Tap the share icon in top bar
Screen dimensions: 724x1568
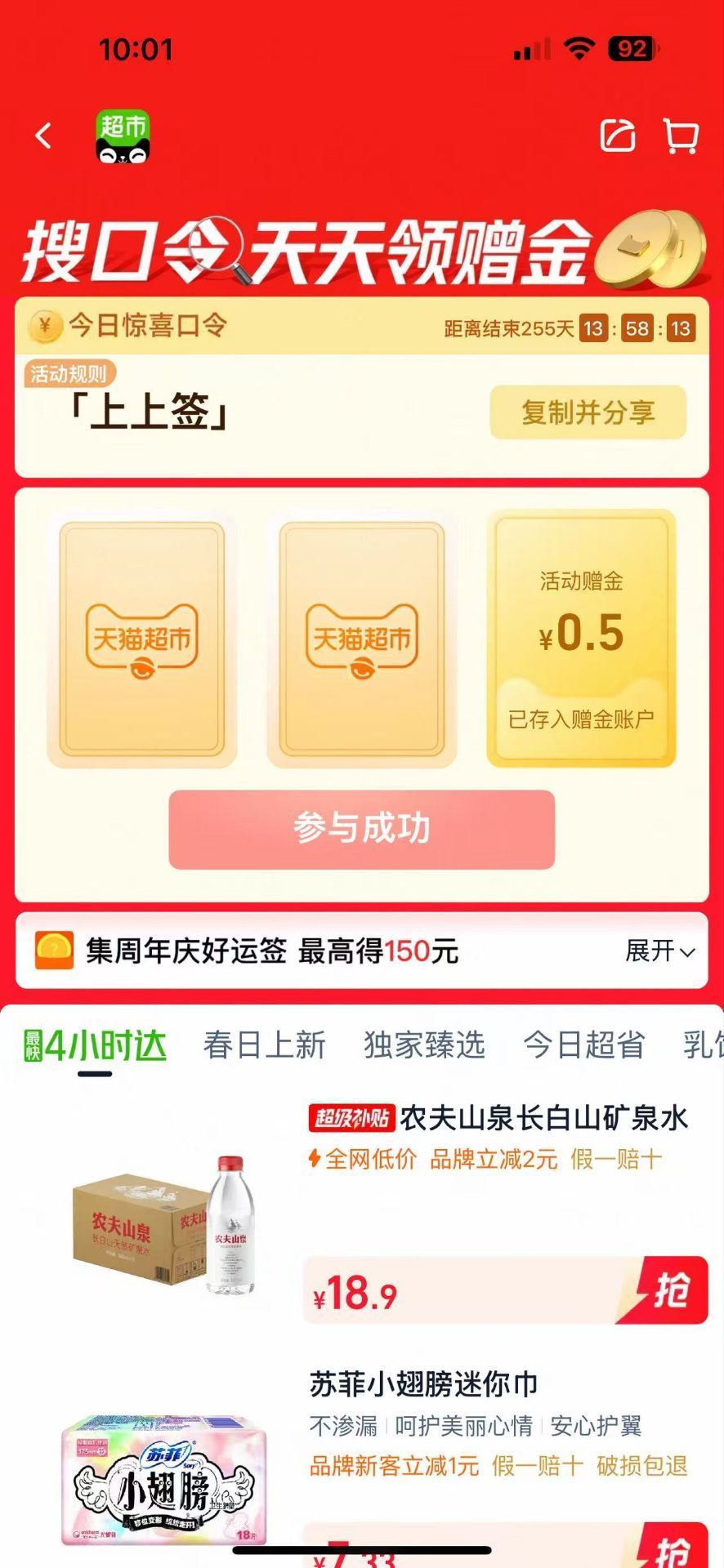[x=618, y=136]
